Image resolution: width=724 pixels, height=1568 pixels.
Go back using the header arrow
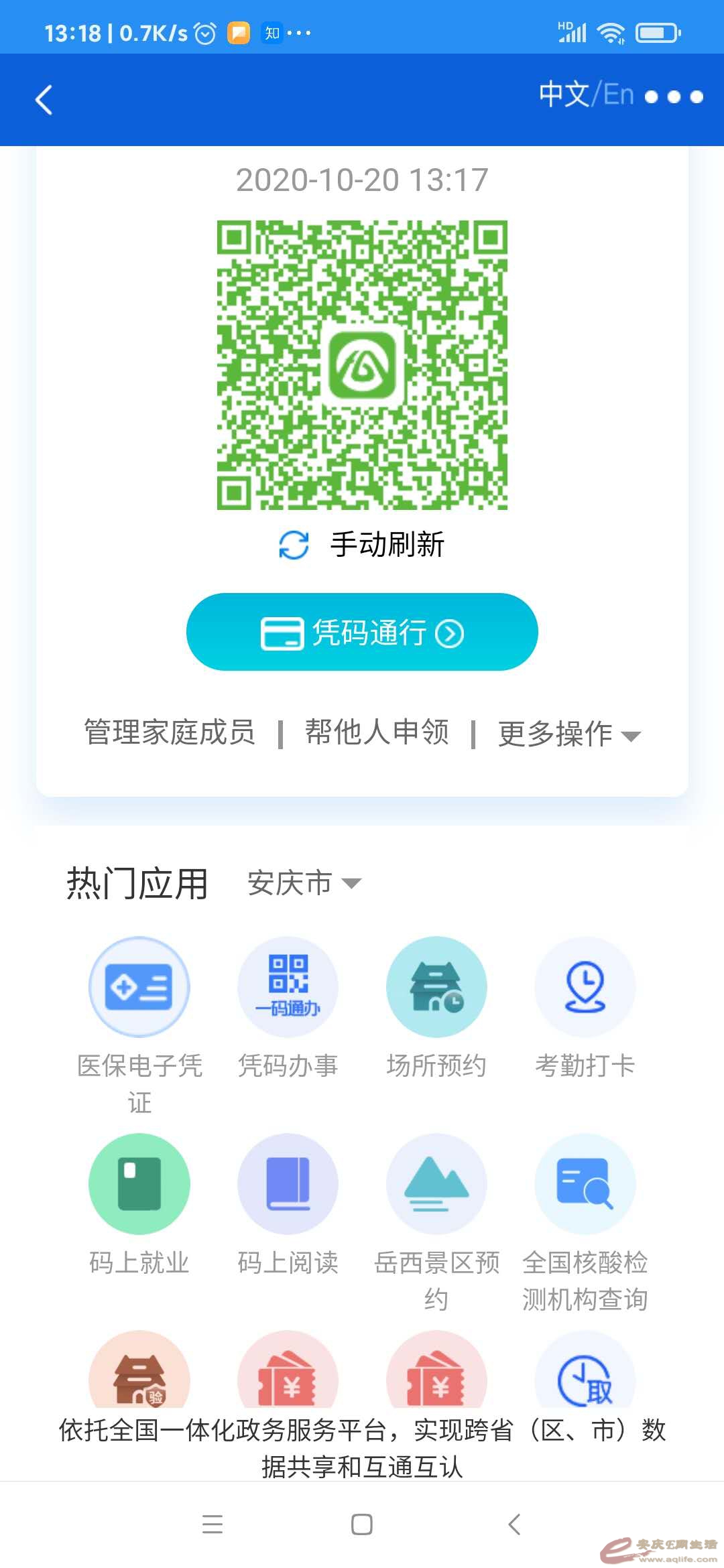point(44,101)
